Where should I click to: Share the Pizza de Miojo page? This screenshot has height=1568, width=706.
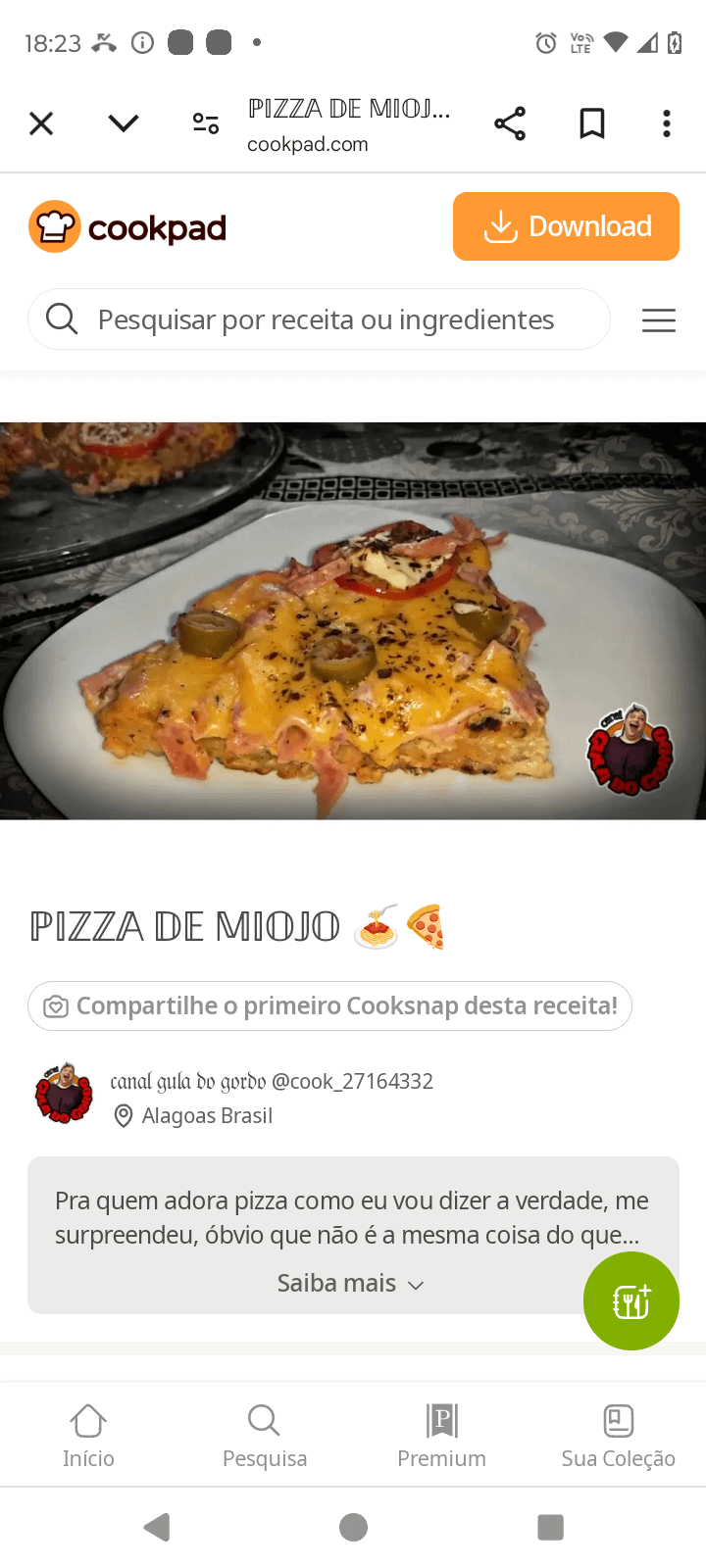pos(510,123)
